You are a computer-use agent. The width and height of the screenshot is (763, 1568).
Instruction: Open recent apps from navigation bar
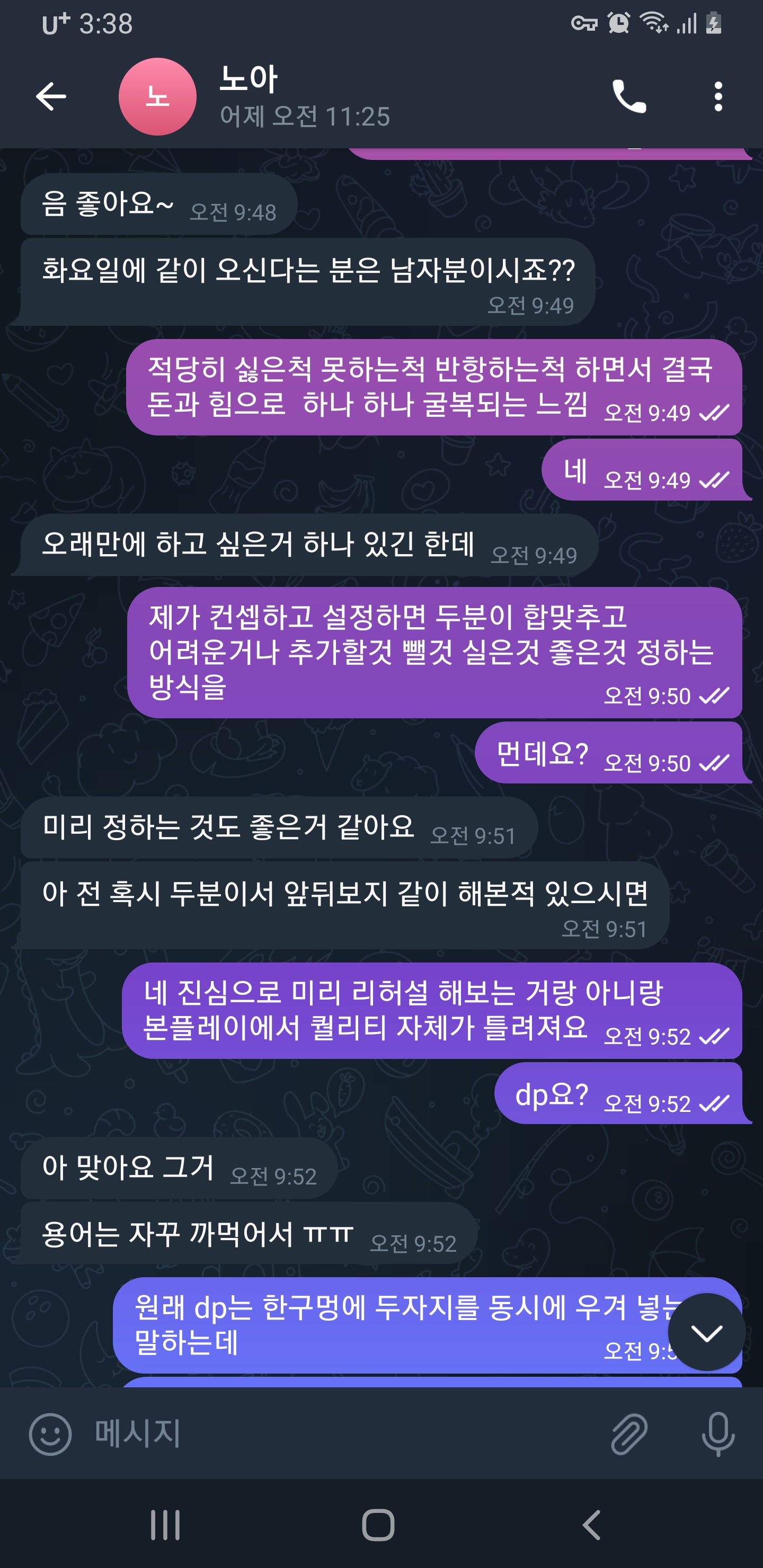point(165,1524)
